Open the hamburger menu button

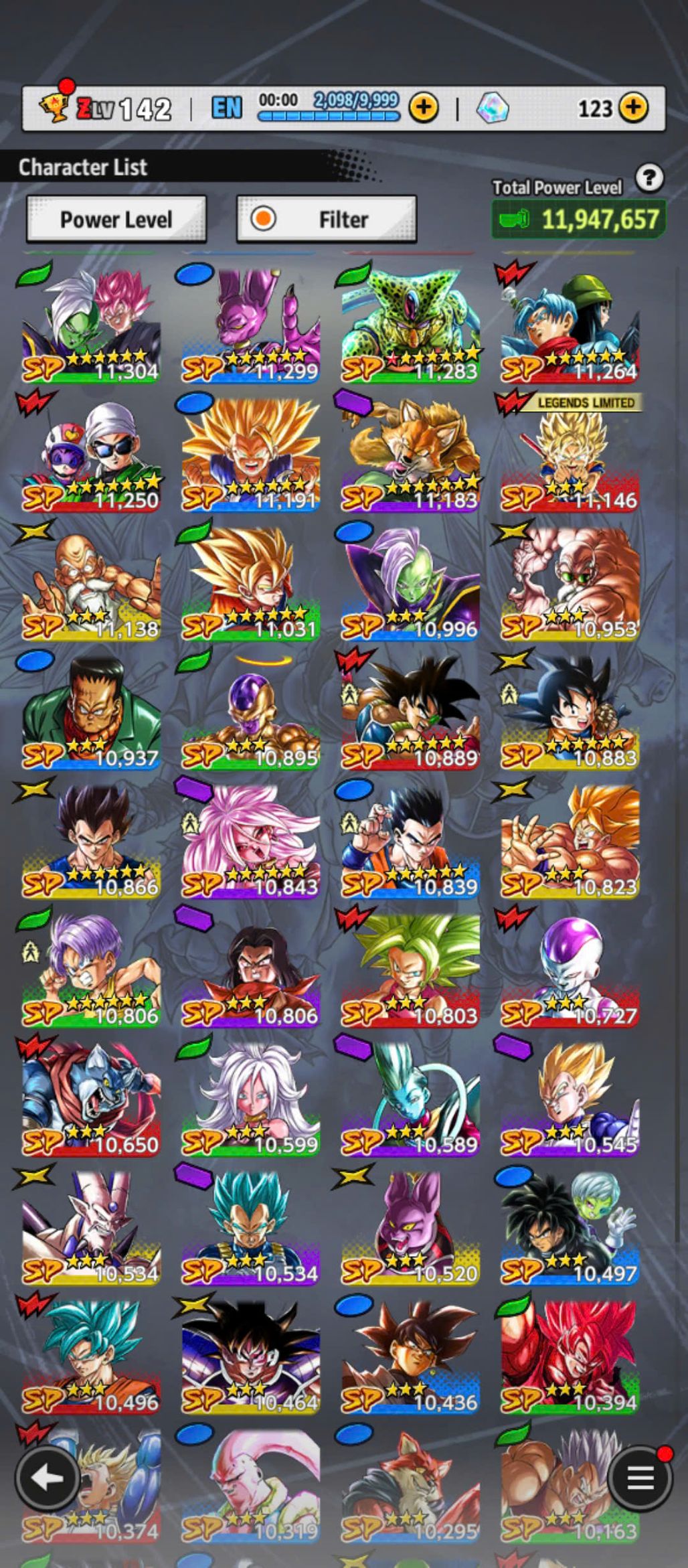pos(640,1477)
